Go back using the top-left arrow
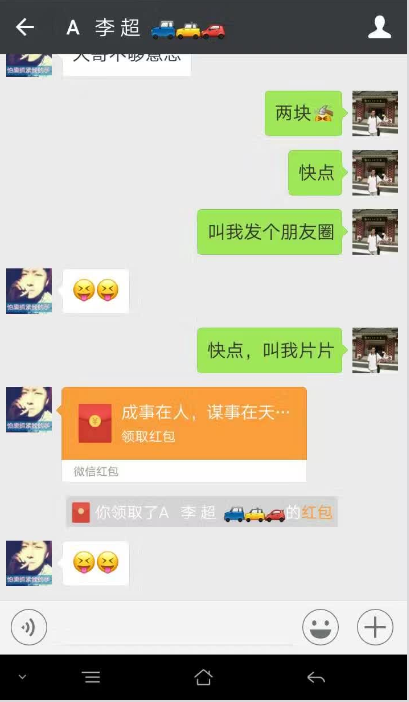The image size is (409, 702). [x=25, y=27]
